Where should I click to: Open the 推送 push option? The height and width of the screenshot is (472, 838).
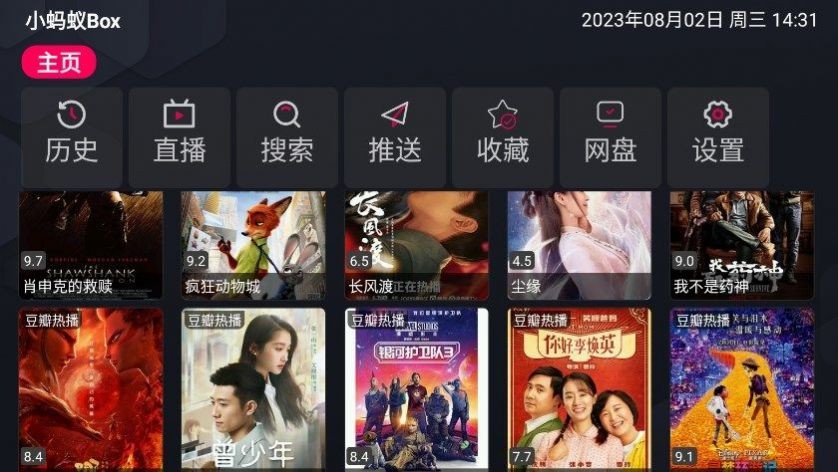(x=395, y=136)
